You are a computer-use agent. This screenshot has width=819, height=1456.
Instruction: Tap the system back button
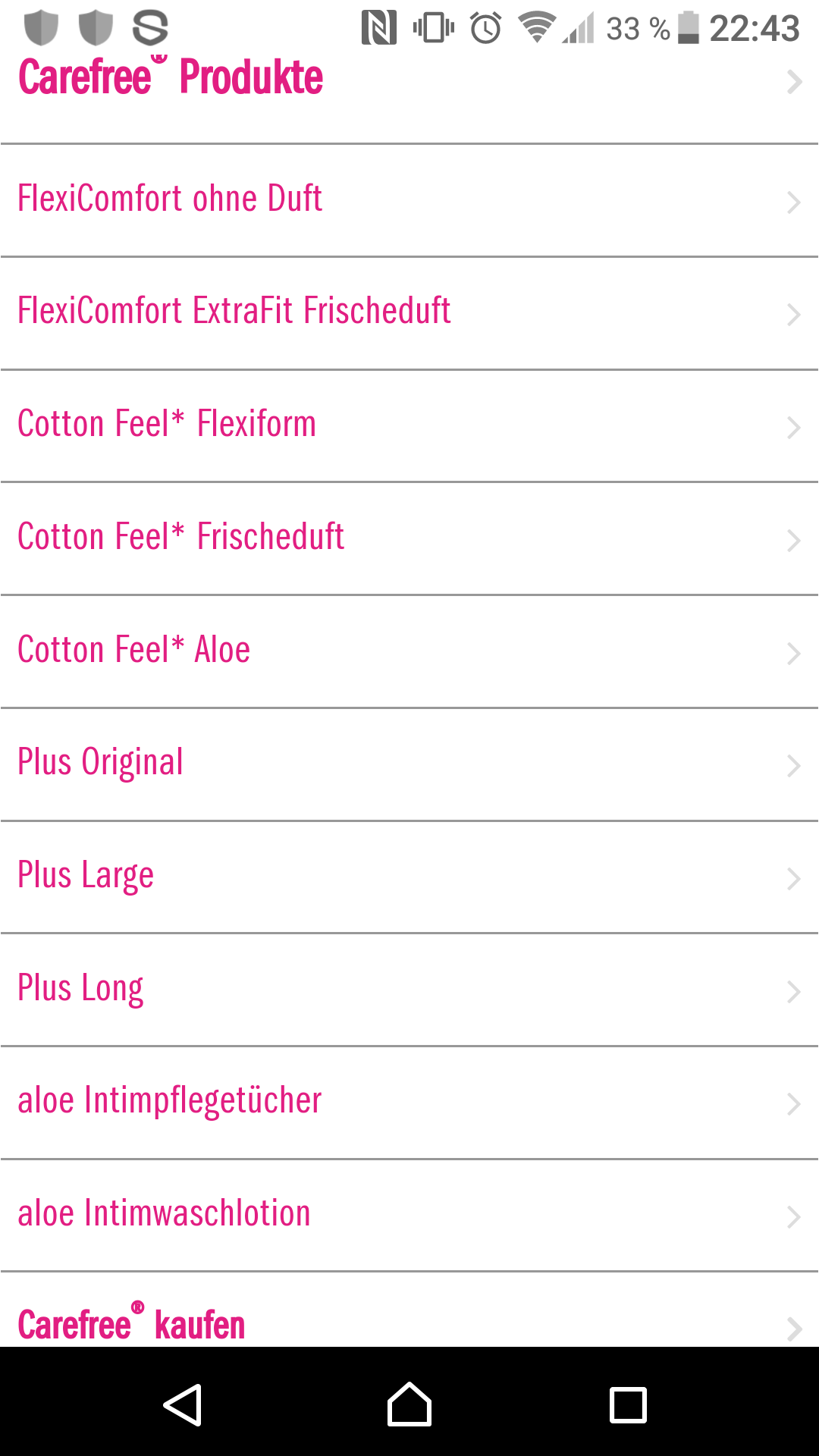[x=183, y=1405]
